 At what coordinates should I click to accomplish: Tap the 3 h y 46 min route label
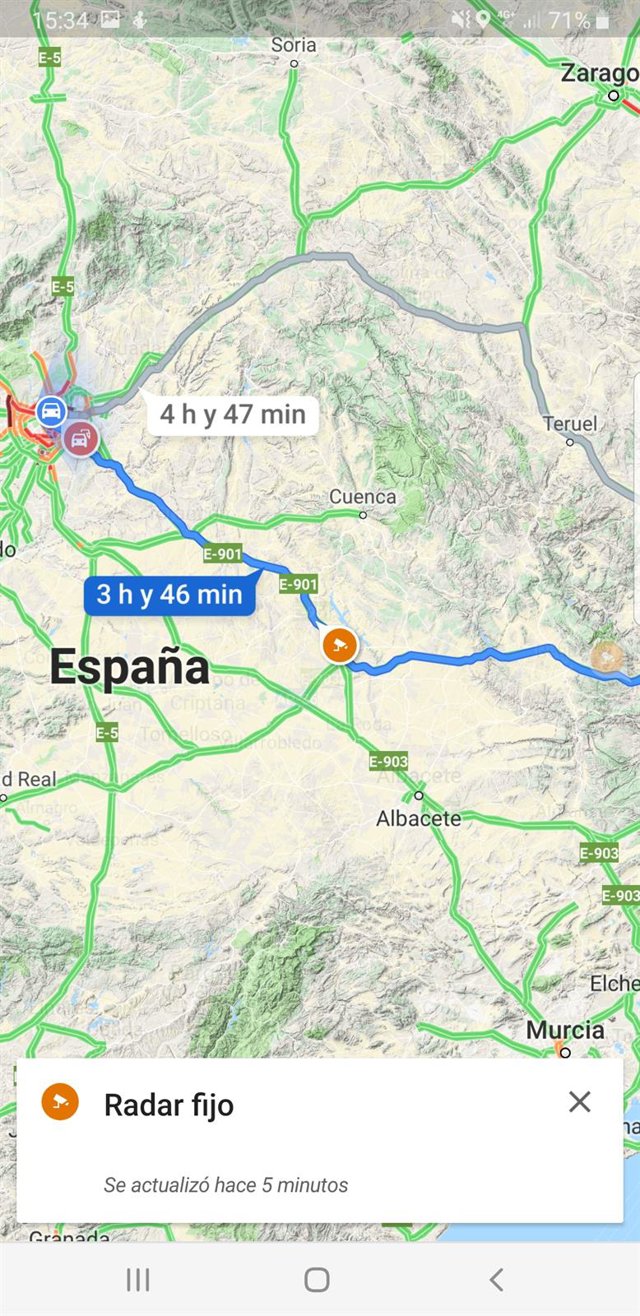[x=169, y=595]
